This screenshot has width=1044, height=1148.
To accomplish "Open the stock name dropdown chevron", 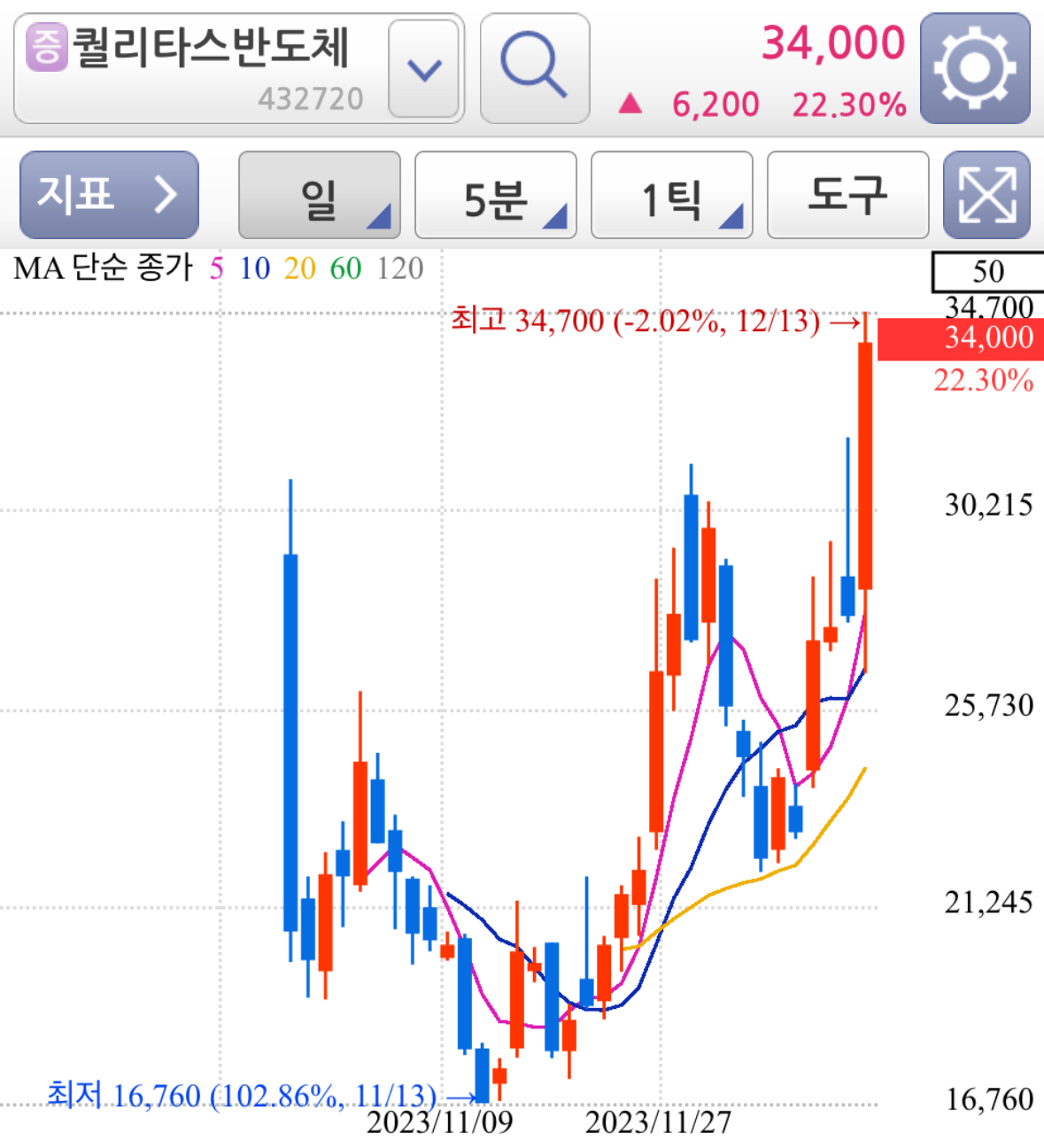I will coord(423,69).
